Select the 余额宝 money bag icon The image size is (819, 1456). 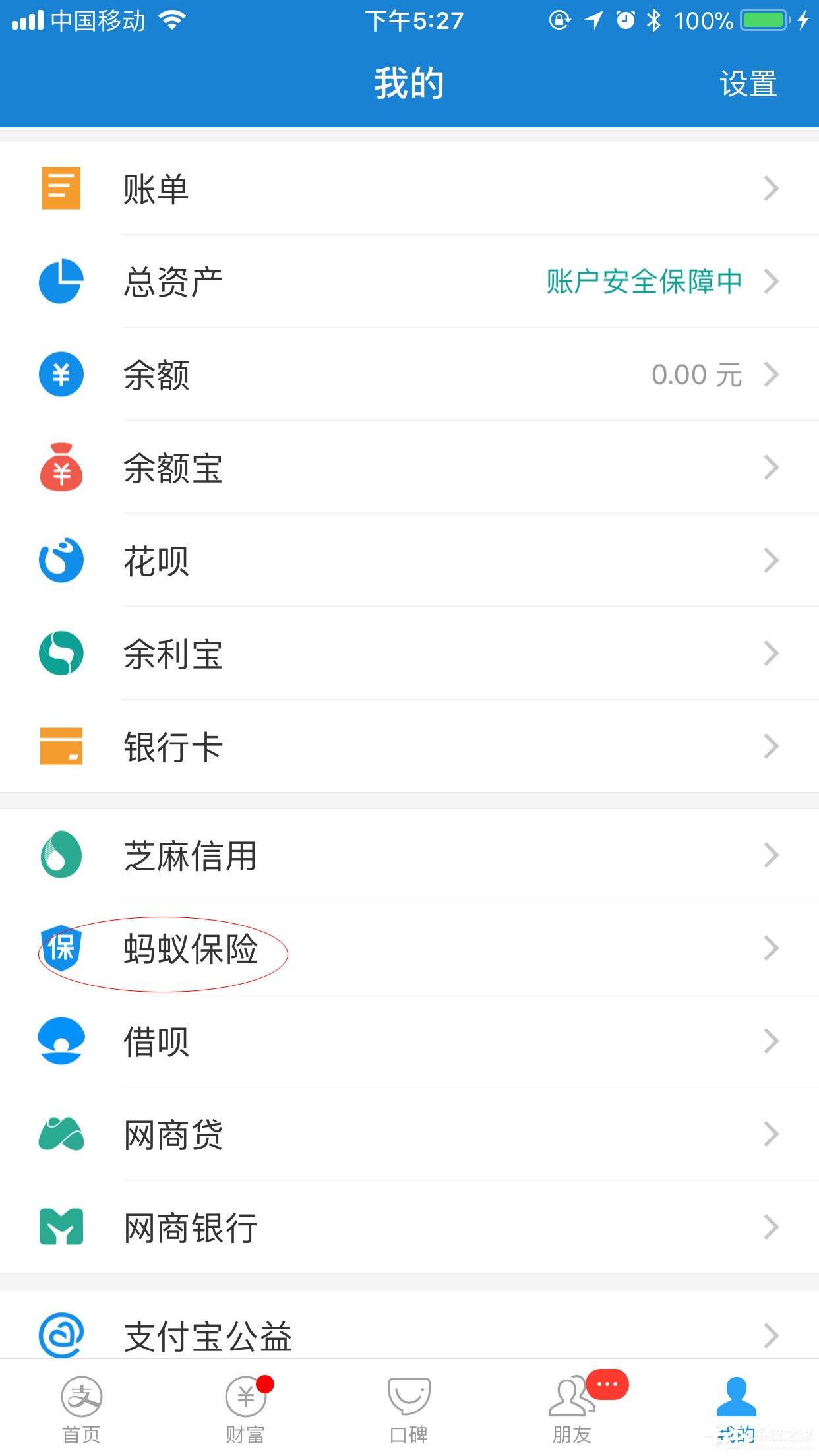(61, 467)
